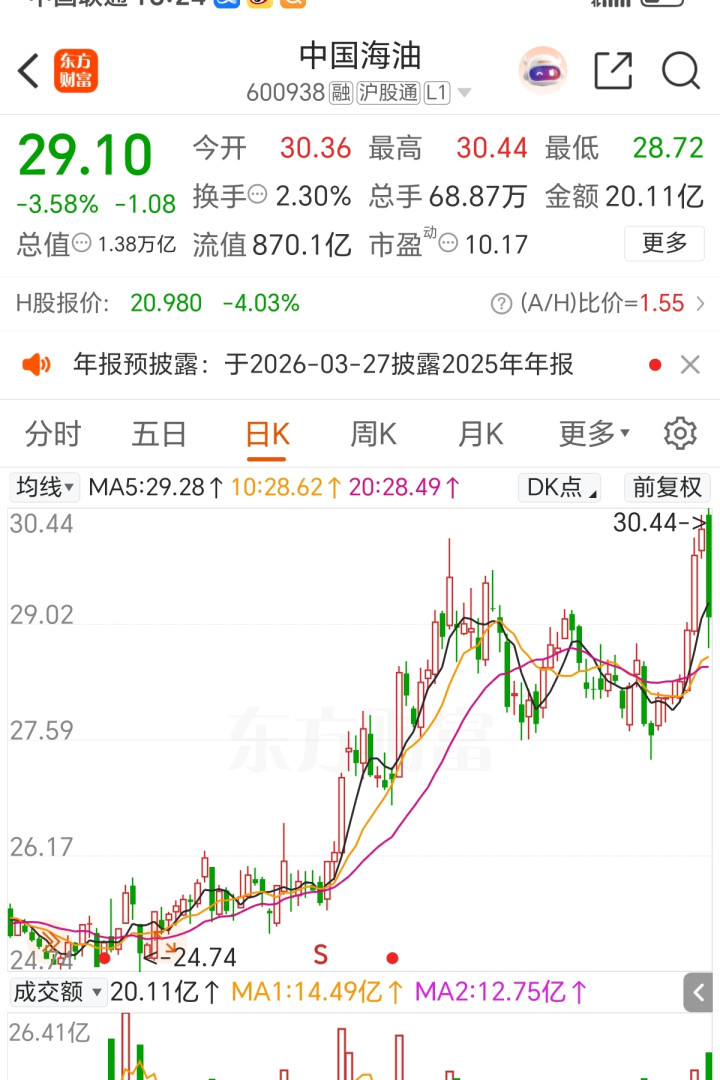Share this stock page
Image resolution: width=720 pixels, height=1080 pixels.
[613, 71]
